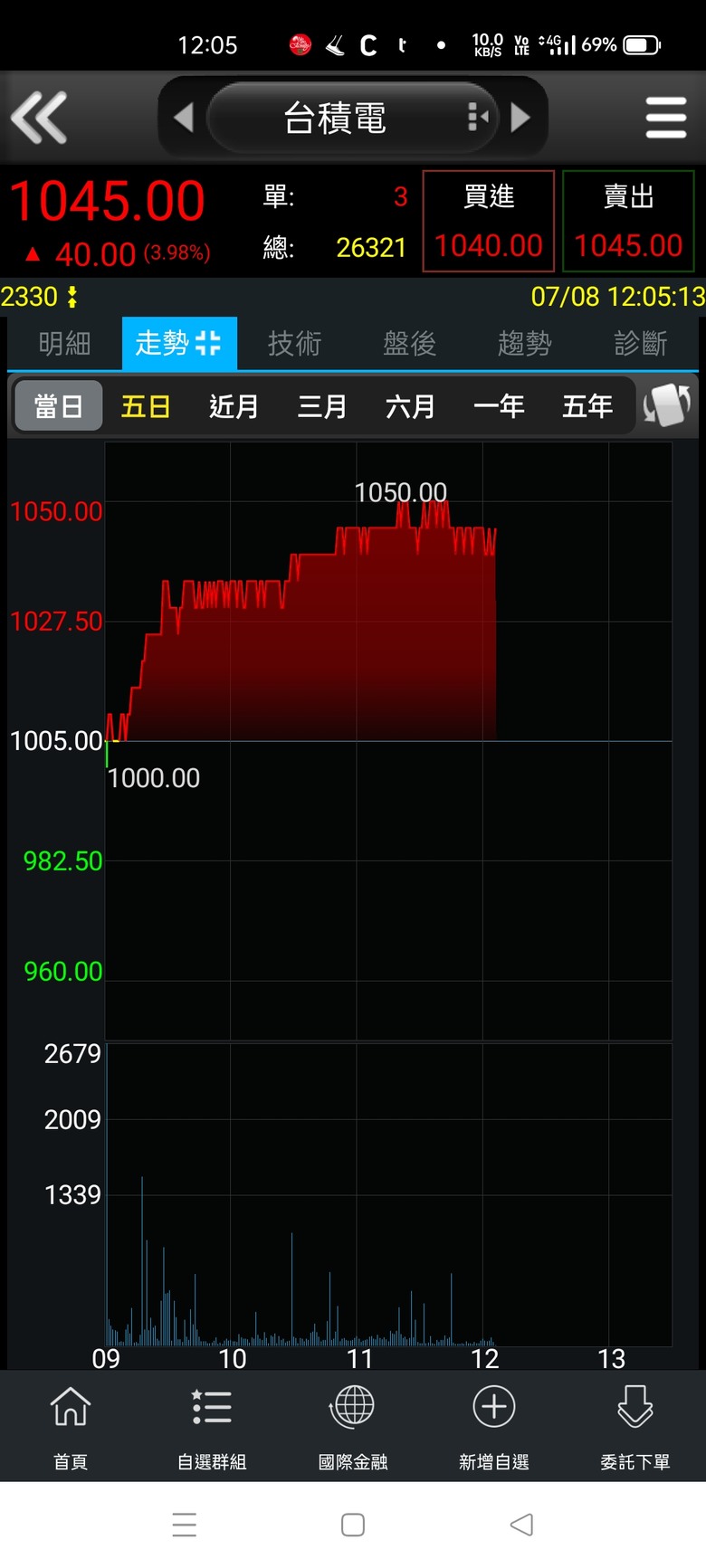Switch to the 明細 tab
The width and height of the screenshot is (706, 1568).
pyautogui.click(x=64, y=344)
